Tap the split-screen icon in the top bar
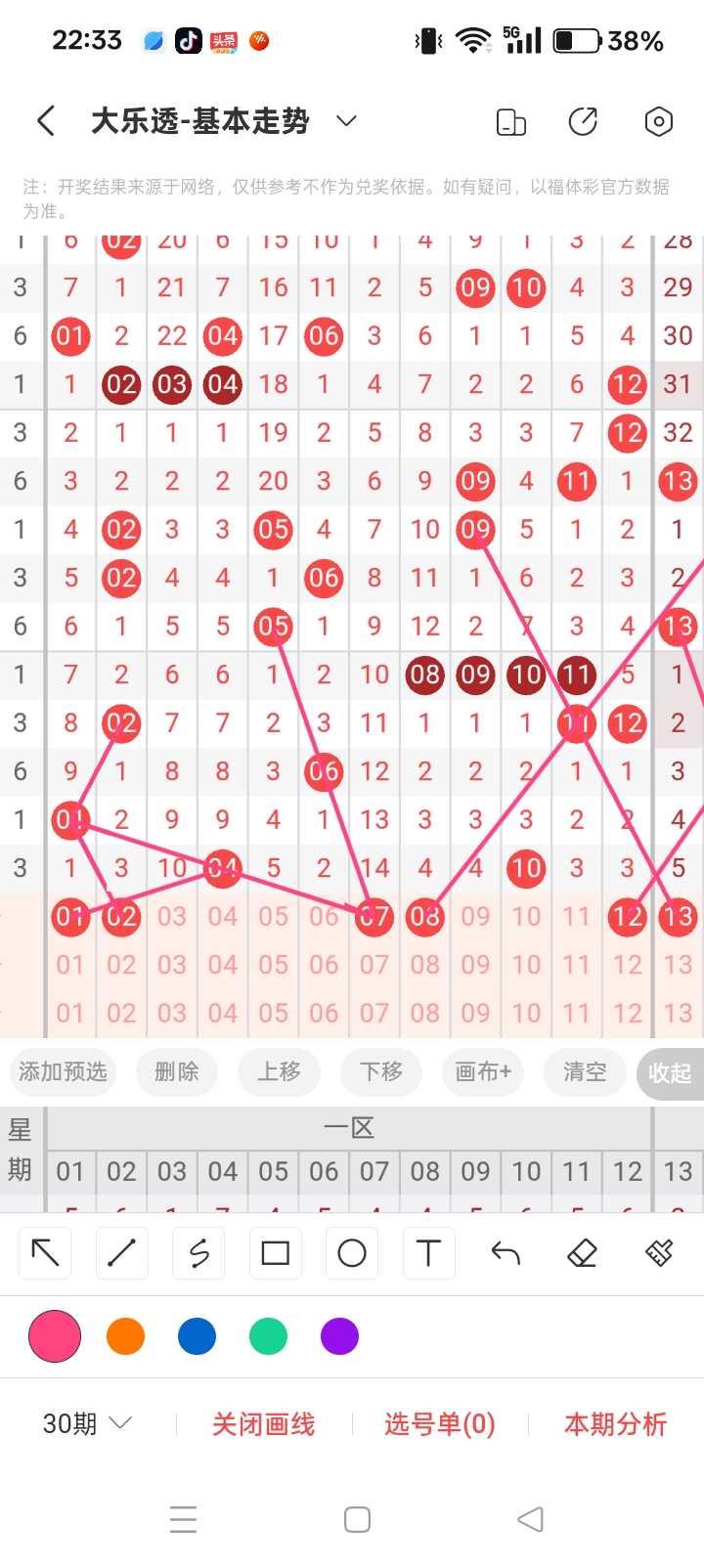 [x=510, y=121]
